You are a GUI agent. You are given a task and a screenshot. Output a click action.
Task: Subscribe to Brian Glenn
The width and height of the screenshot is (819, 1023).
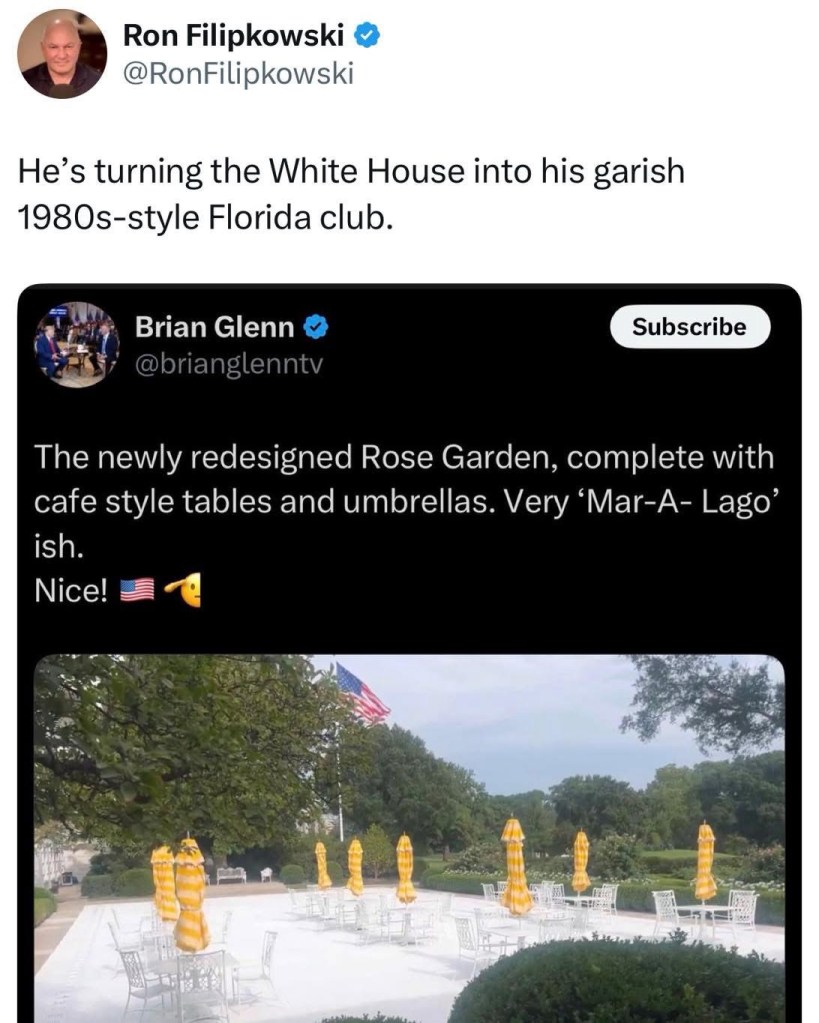coord(690,327)
